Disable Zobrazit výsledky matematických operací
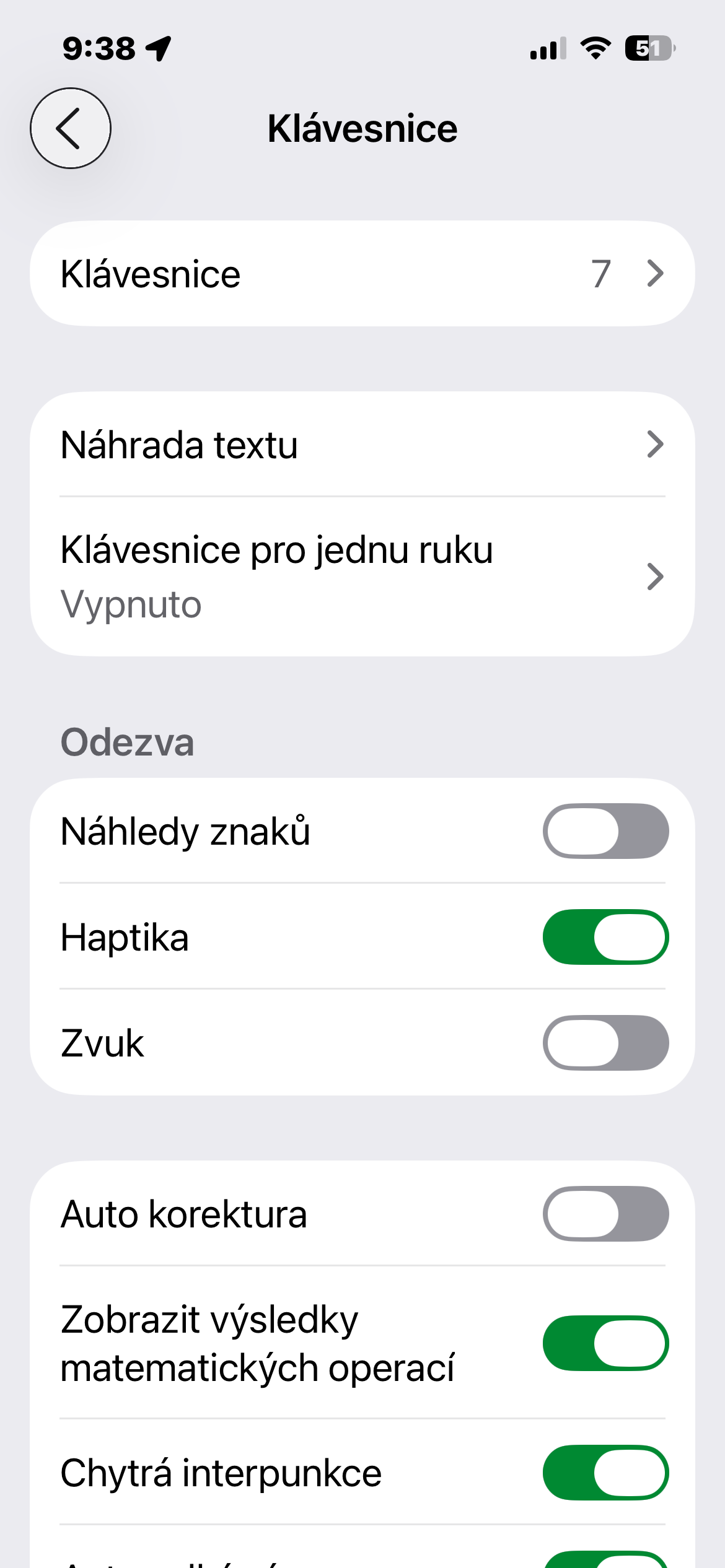 (605, 1343)
